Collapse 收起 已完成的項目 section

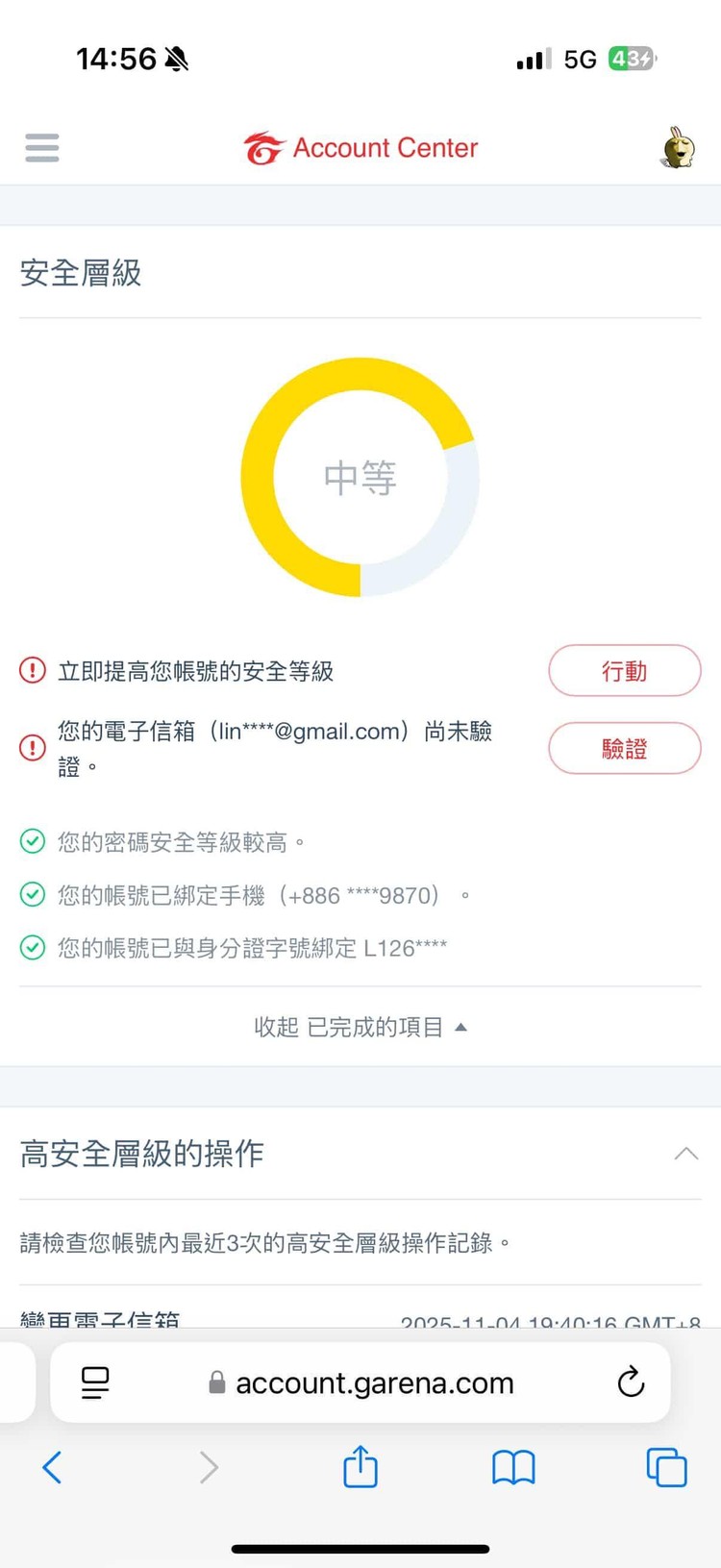click(360, 1026)
